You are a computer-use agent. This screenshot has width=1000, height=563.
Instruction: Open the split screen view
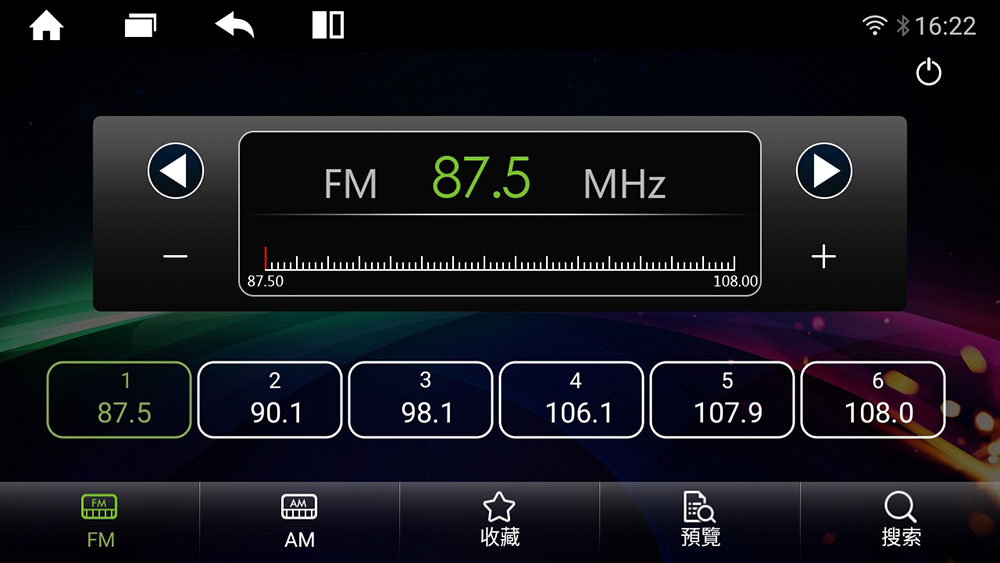tap(328, 26)
